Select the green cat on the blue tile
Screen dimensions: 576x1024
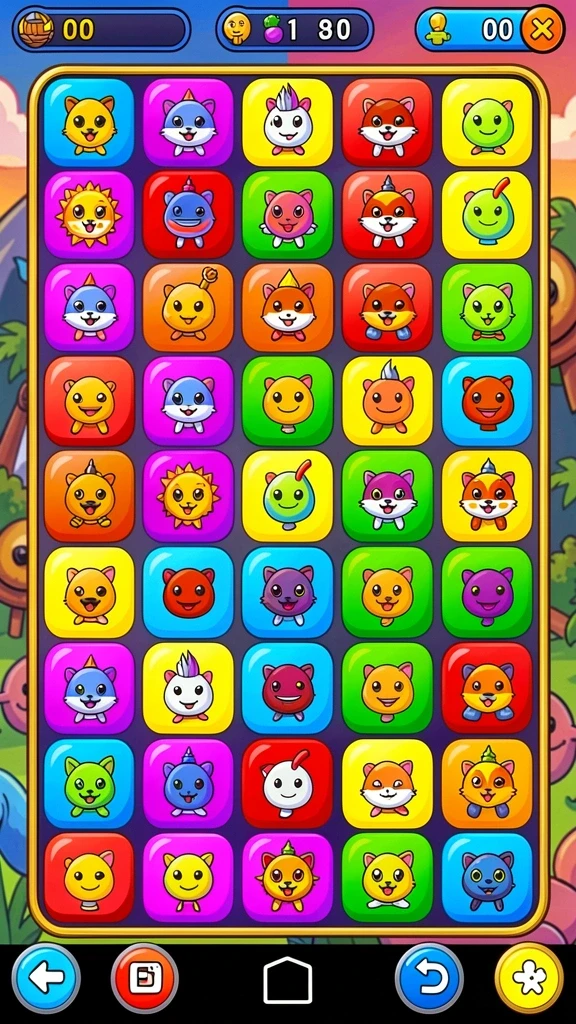click(x=89, y=784)
